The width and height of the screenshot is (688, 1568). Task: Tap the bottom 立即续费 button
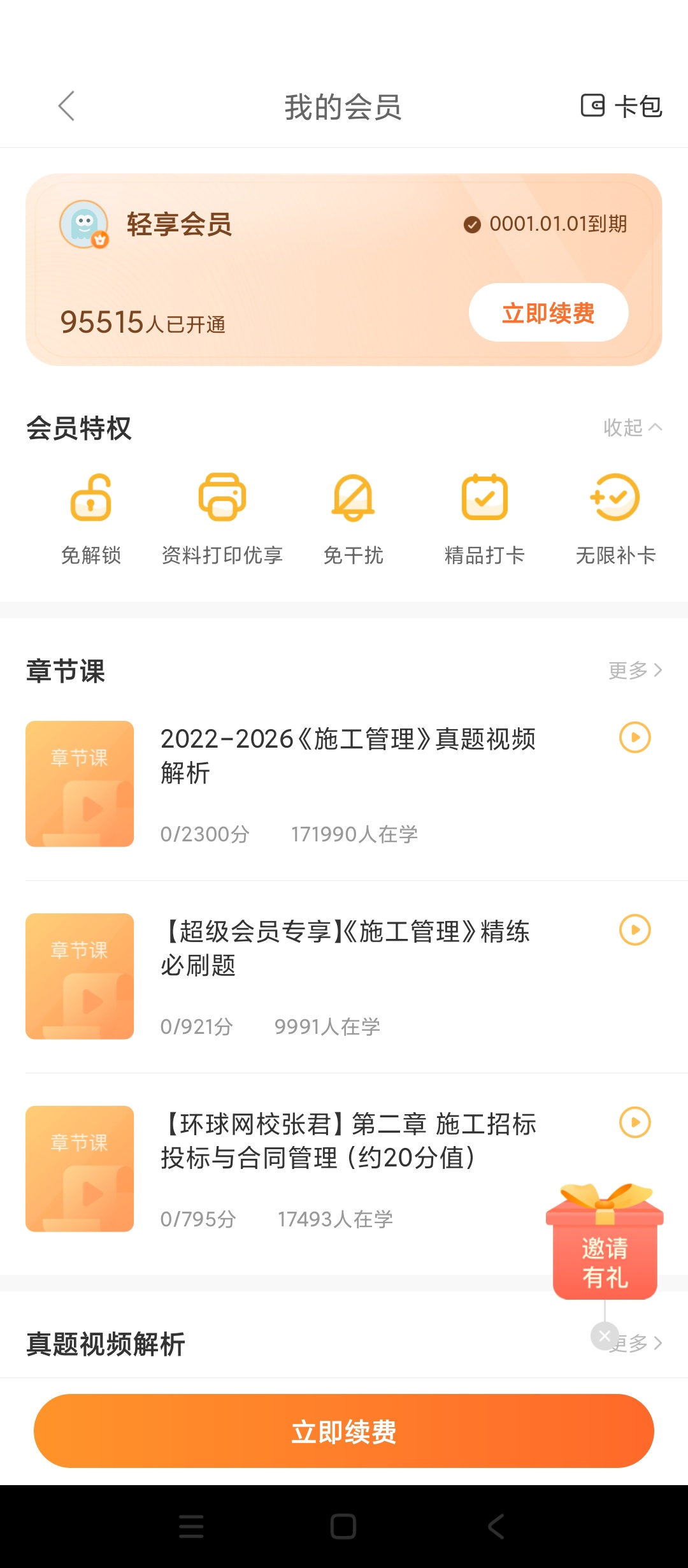coord(344,1431)
